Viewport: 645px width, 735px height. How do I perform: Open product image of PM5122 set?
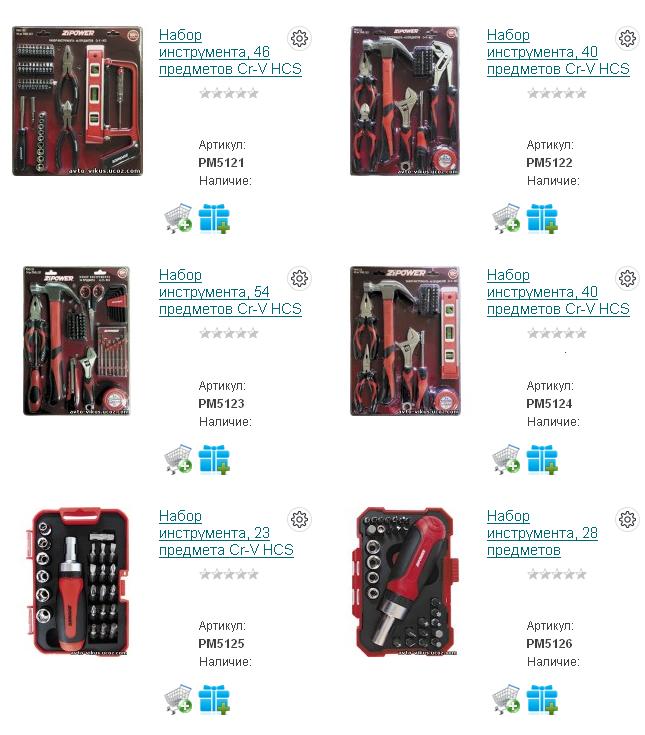tap(404, 100)
